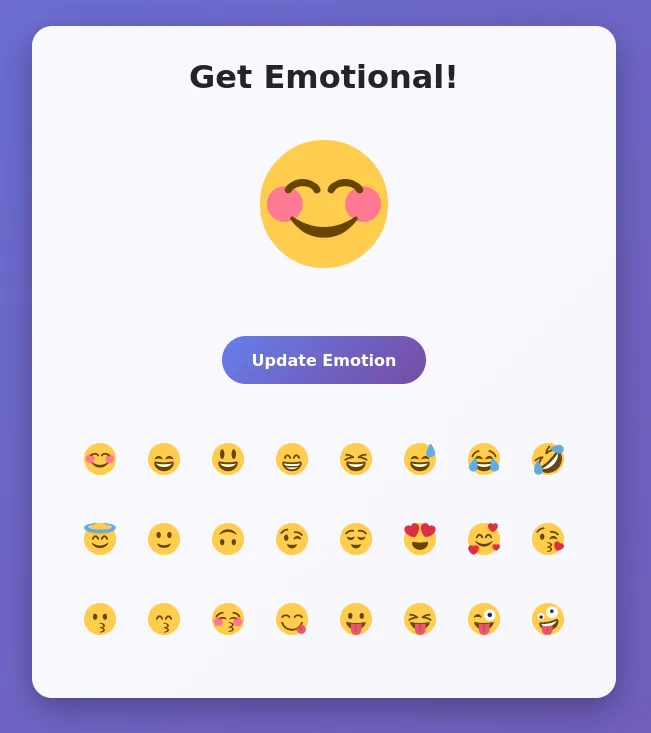Select the winking face emoji
651x733 pixels.
click(292, 539)
